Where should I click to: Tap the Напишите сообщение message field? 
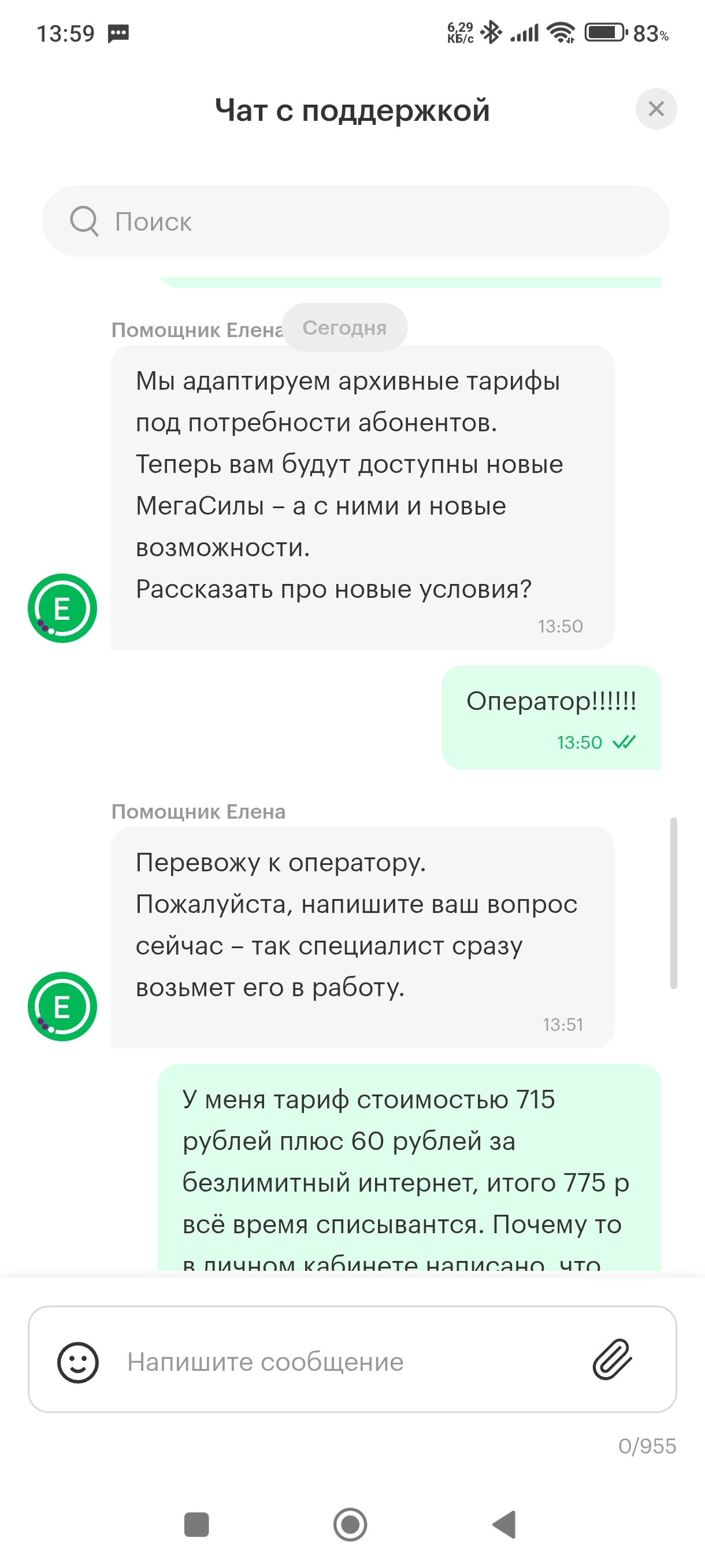(340, 1362)
